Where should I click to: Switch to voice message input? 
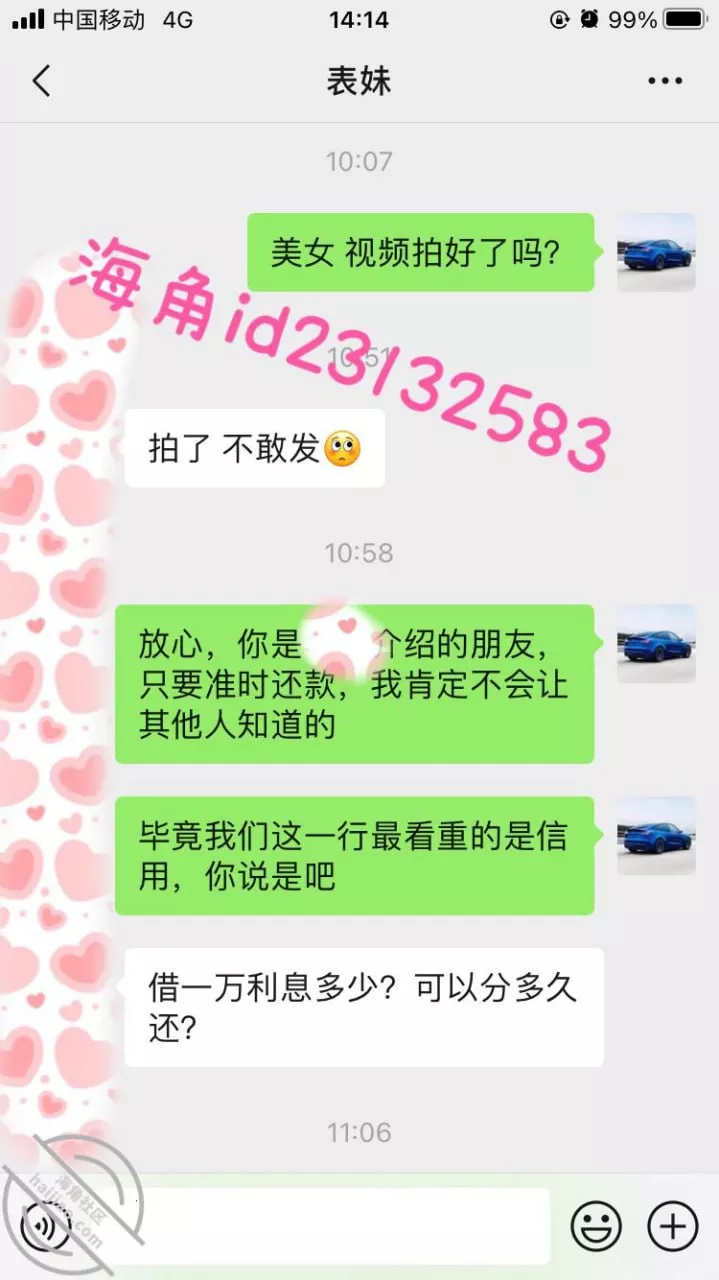click(x=45, y=1225)
